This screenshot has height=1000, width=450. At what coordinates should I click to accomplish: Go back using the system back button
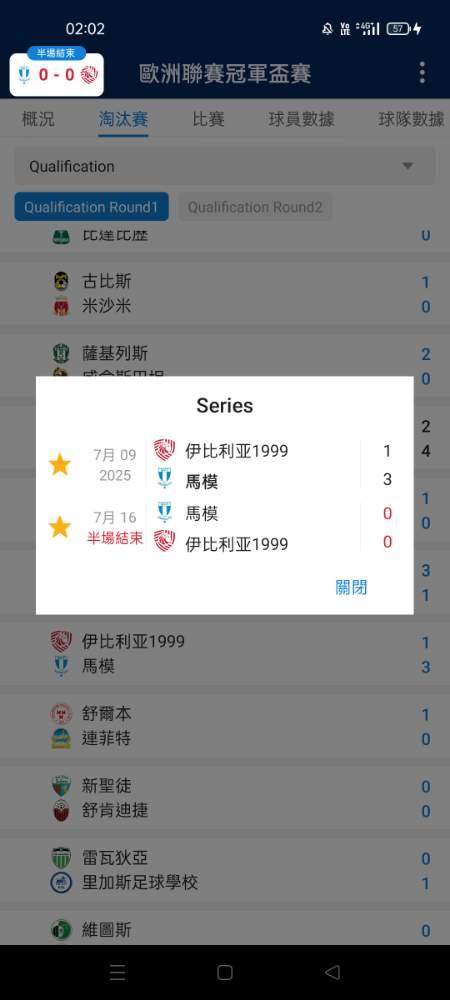(332, 972)
